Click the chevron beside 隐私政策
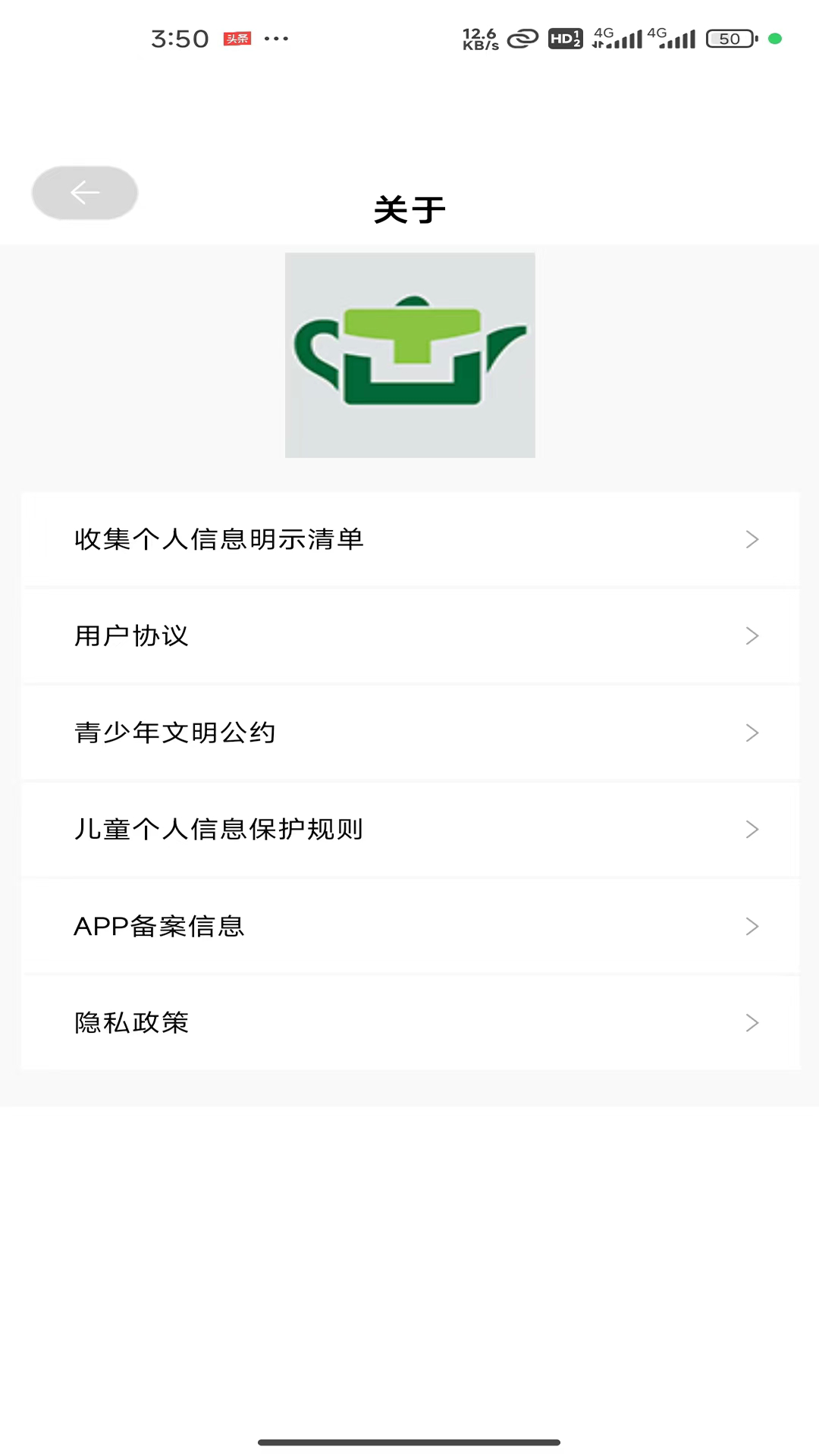The width and height of the screenshot is (819, 1456). pyautogui.click(x=752, y=1022)
